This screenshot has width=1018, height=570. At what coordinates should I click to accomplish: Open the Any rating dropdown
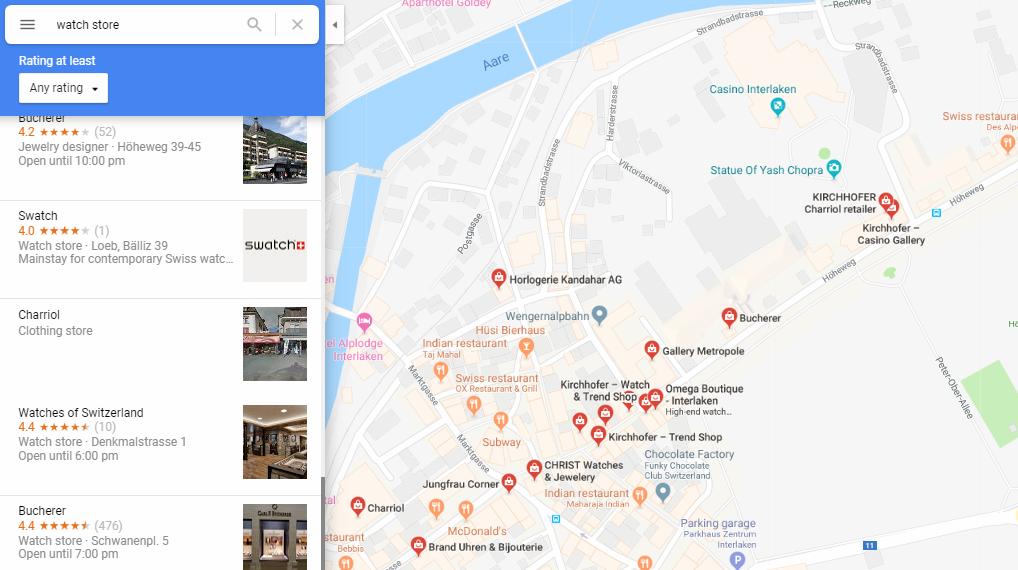click(x=63, y=88)
